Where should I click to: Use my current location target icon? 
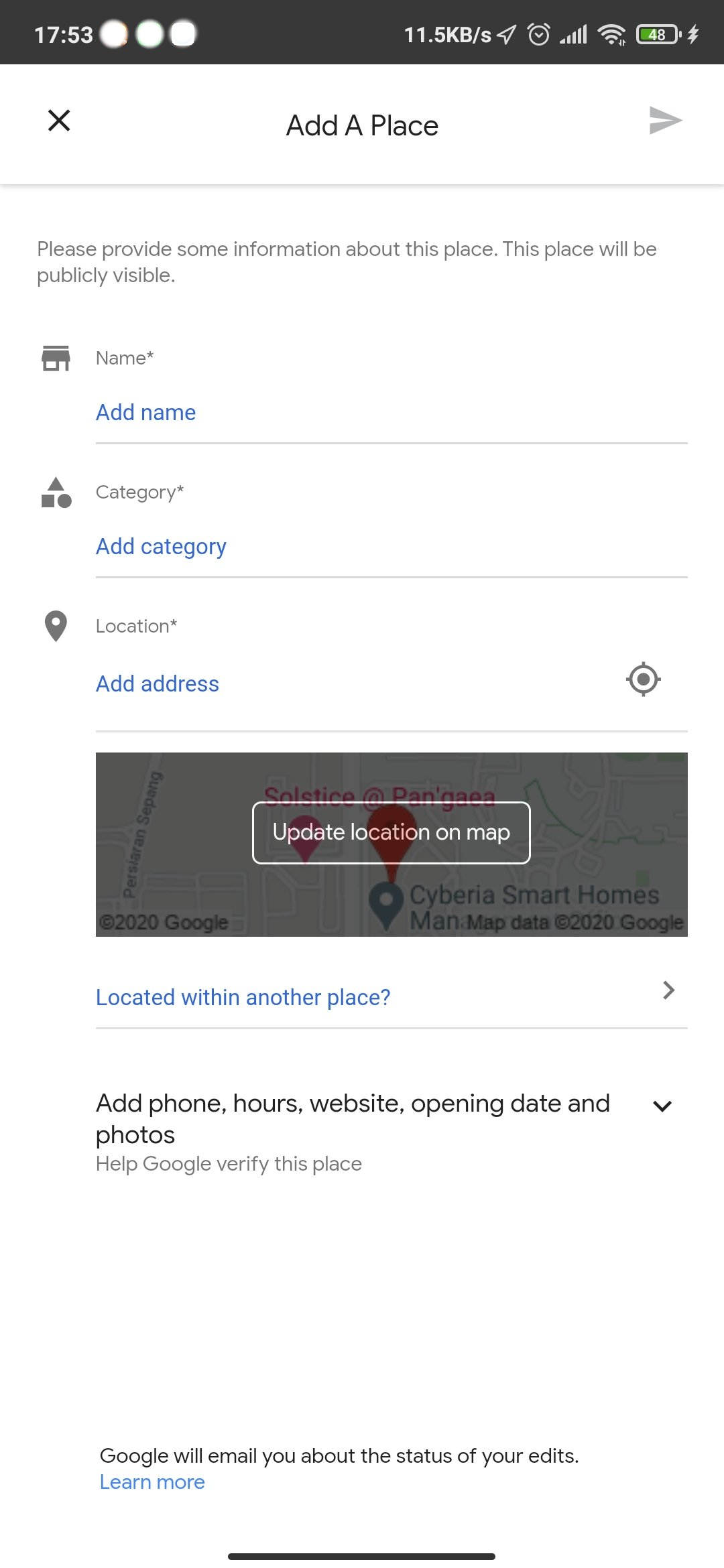tap(643, 679)
